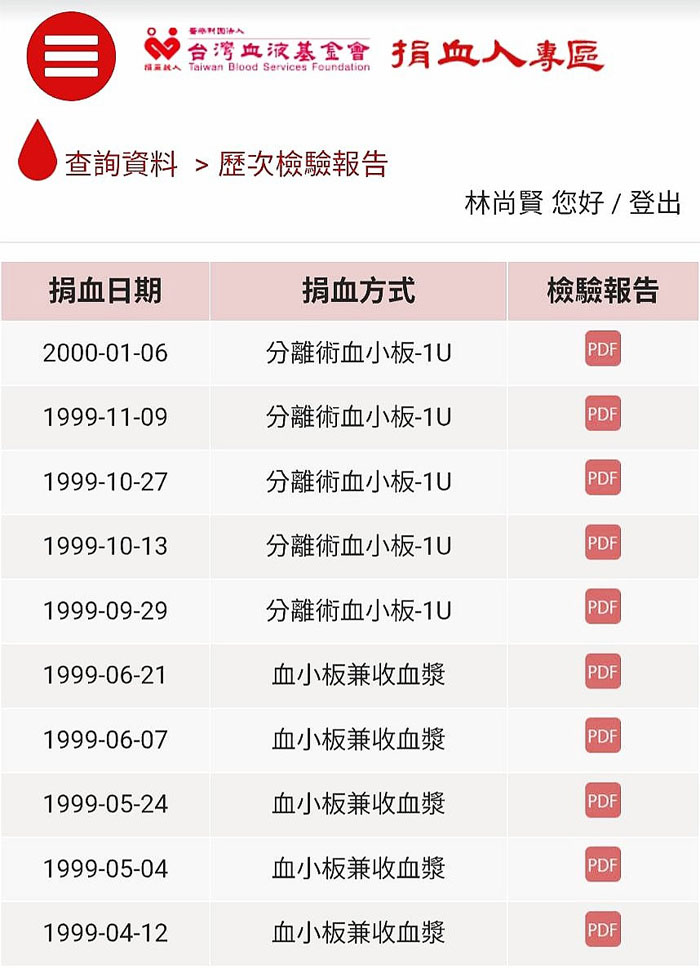Select PDF icon for 1999-05-04 donation

(x=603, y=865)
